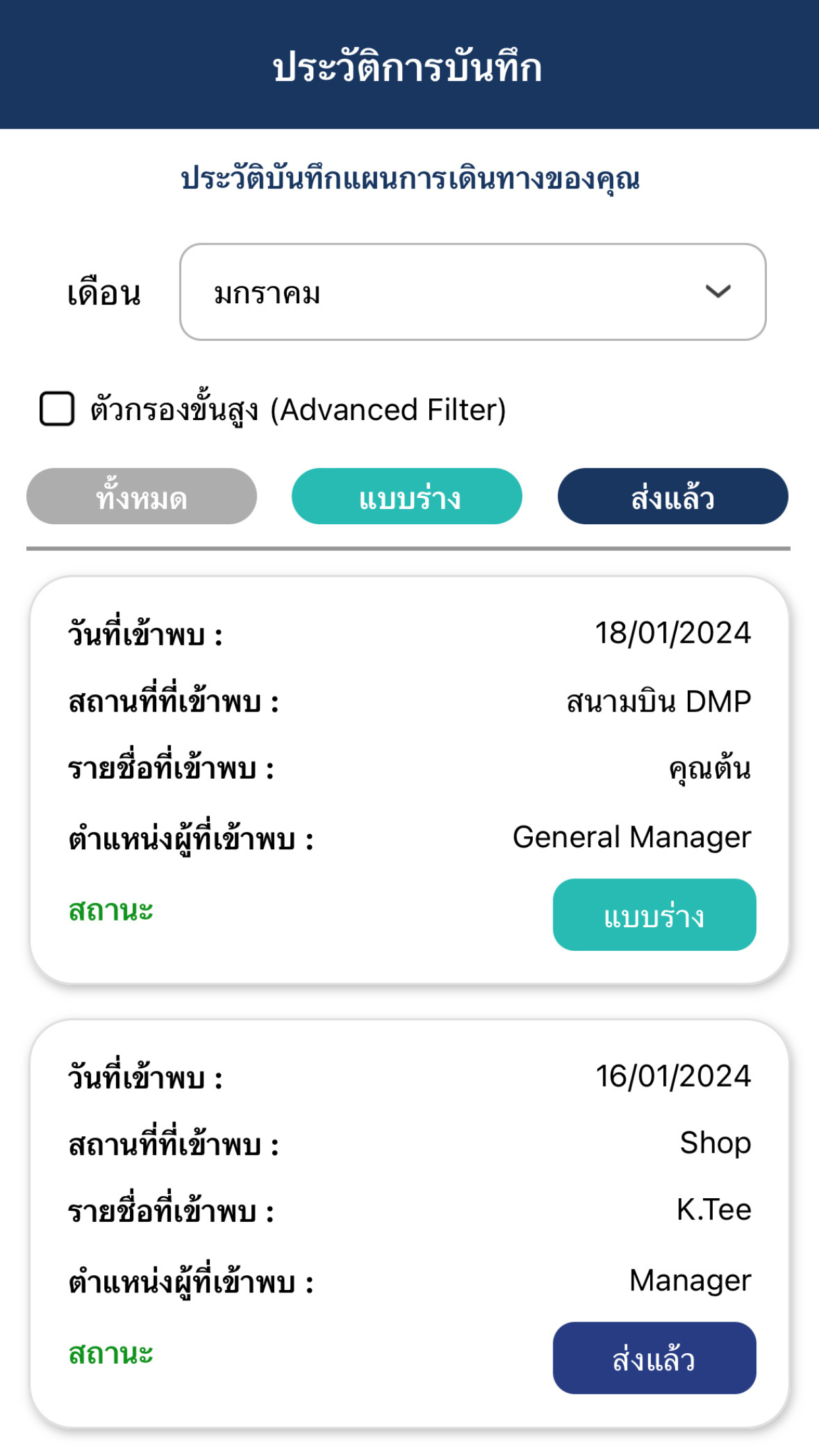Open the month dropdown showing มกราคม
Viewport: 819px width, 1456px height.
(x=473, y=292)
